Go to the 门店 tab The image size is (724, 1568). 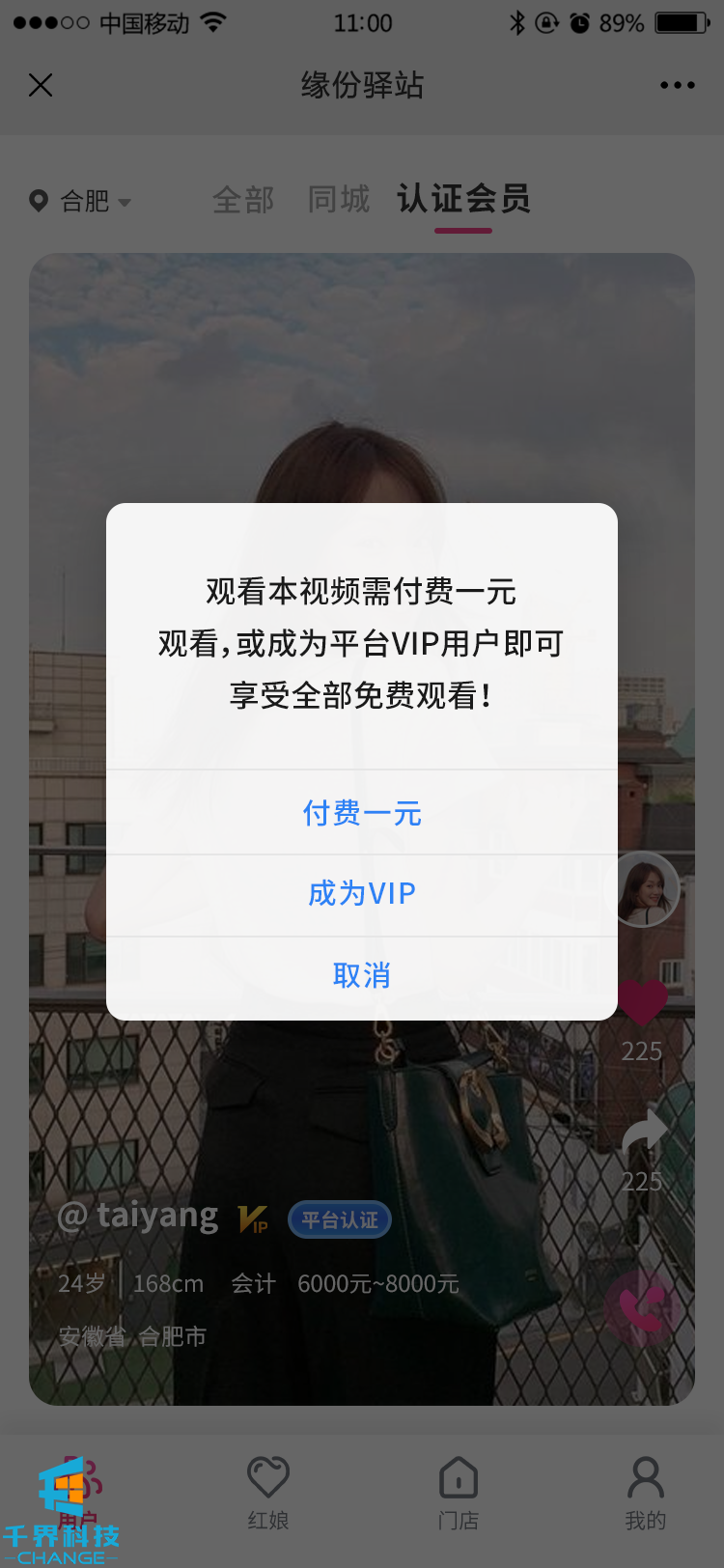point(459,1493)
